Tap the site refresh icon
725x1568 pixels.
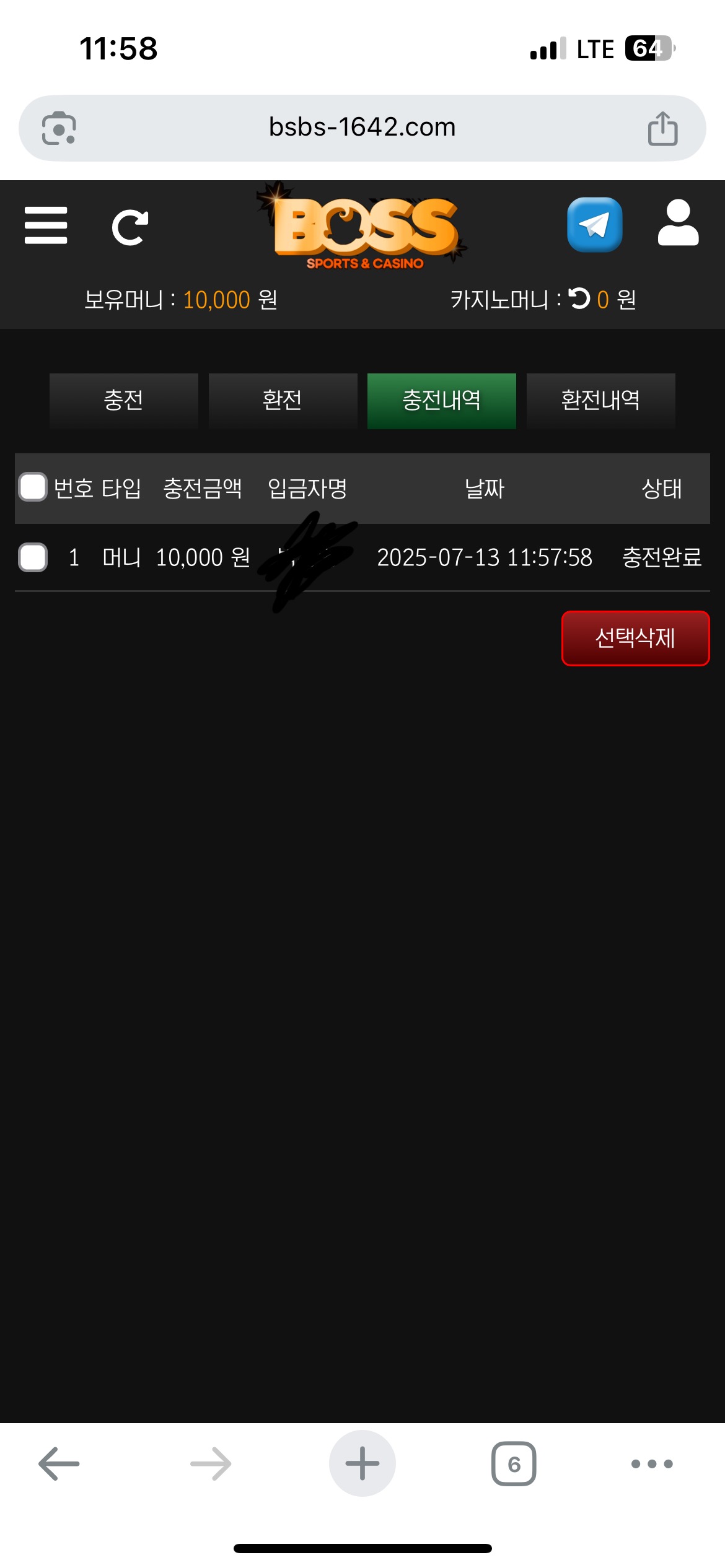click(x=130, y=228)
